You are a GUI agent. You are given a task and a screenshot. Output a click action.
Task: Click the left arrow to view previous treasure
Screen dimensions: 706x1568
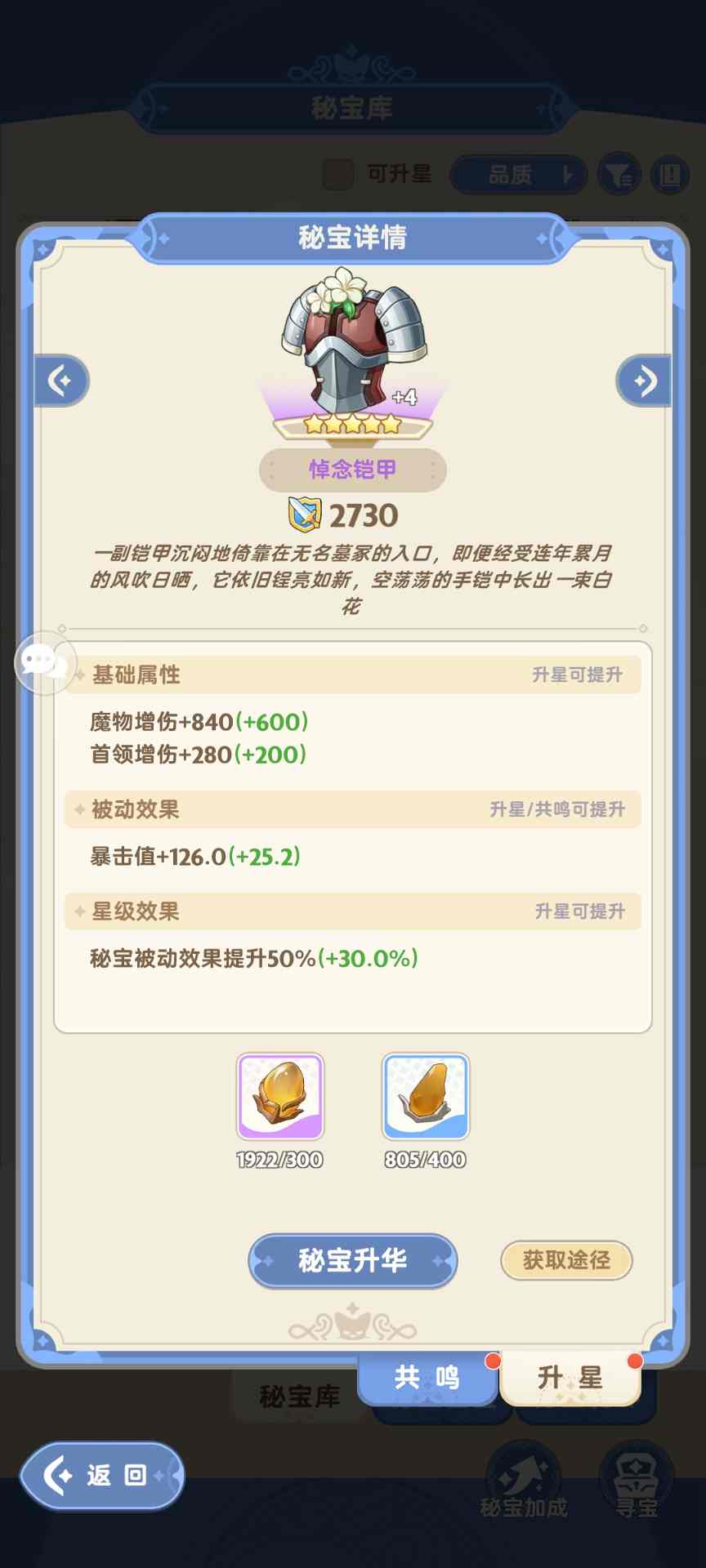61,381
